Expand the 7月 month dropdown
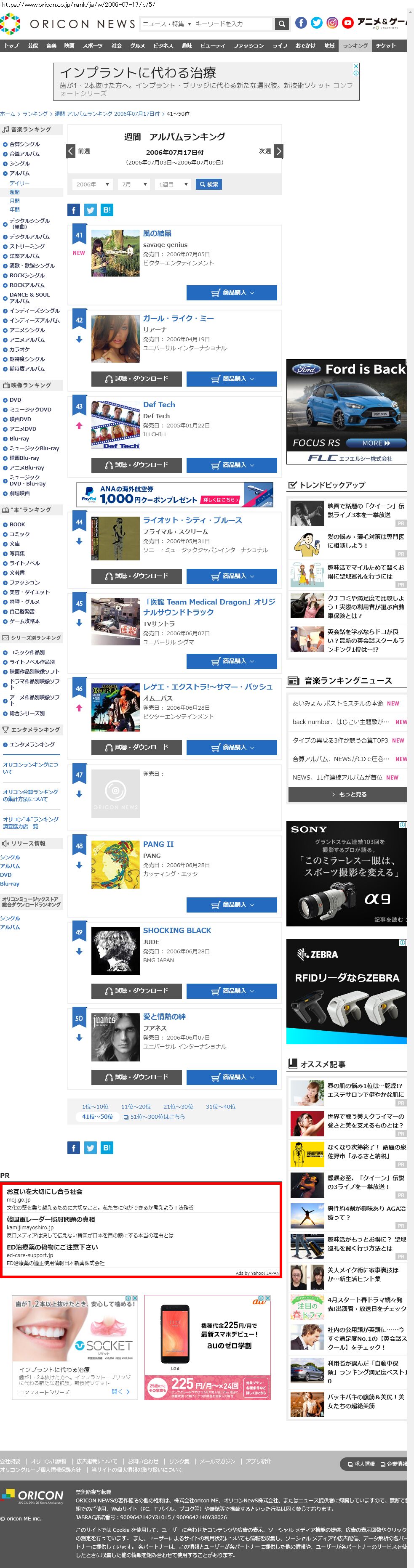Viewport: 414px width, 1568px height. (134, 184)
